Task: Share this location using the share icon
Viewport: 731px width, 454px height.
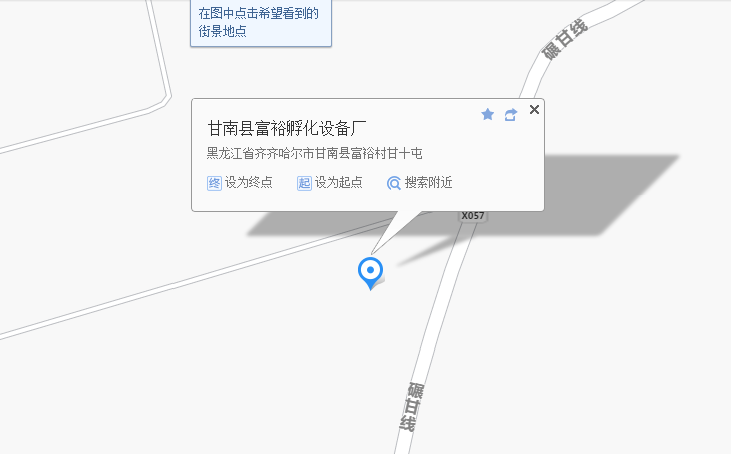Action: [510, 115]
